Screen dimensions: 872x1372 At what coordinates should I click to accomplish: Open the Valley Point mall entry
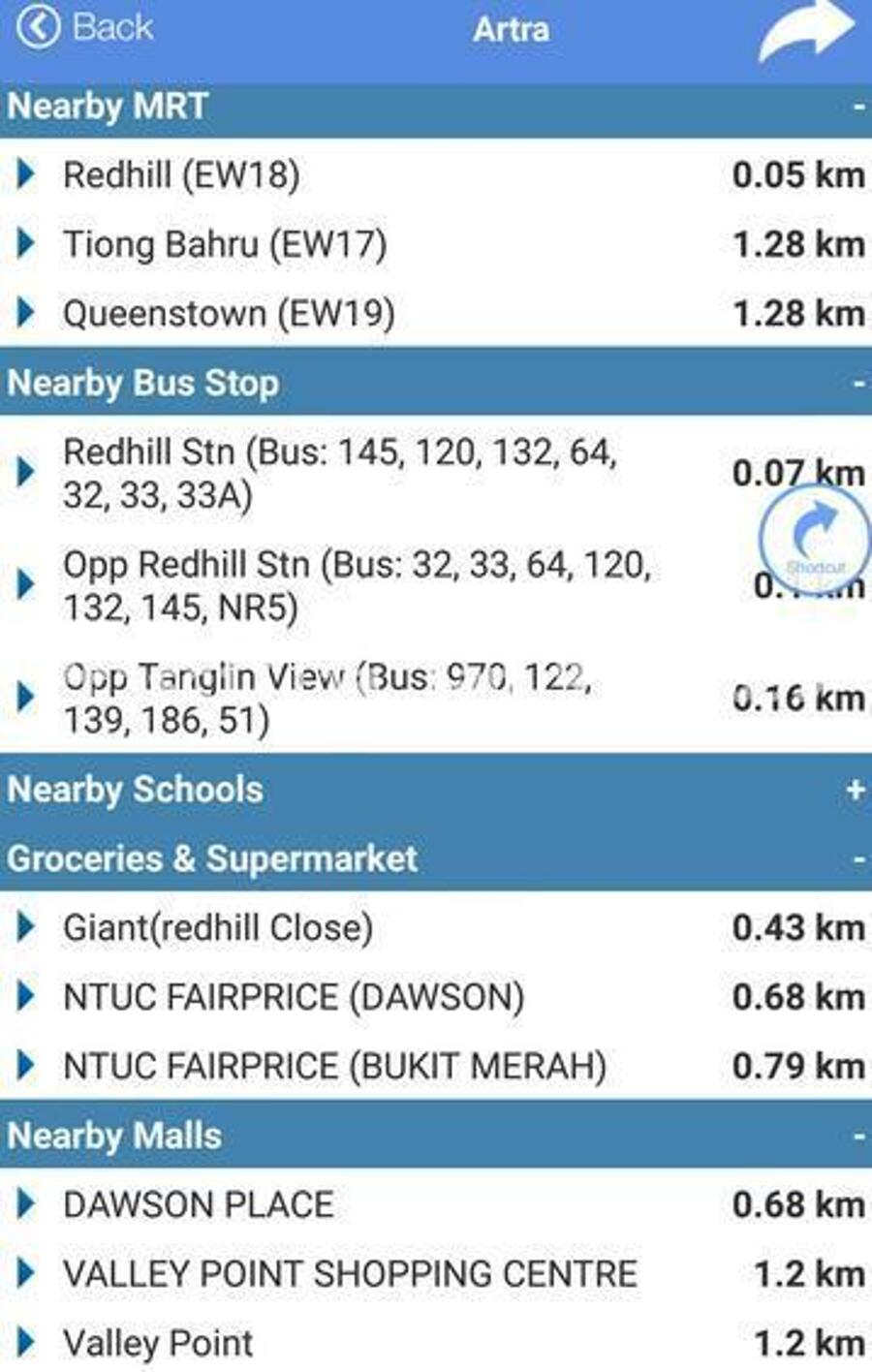[x=157, y=1343]
